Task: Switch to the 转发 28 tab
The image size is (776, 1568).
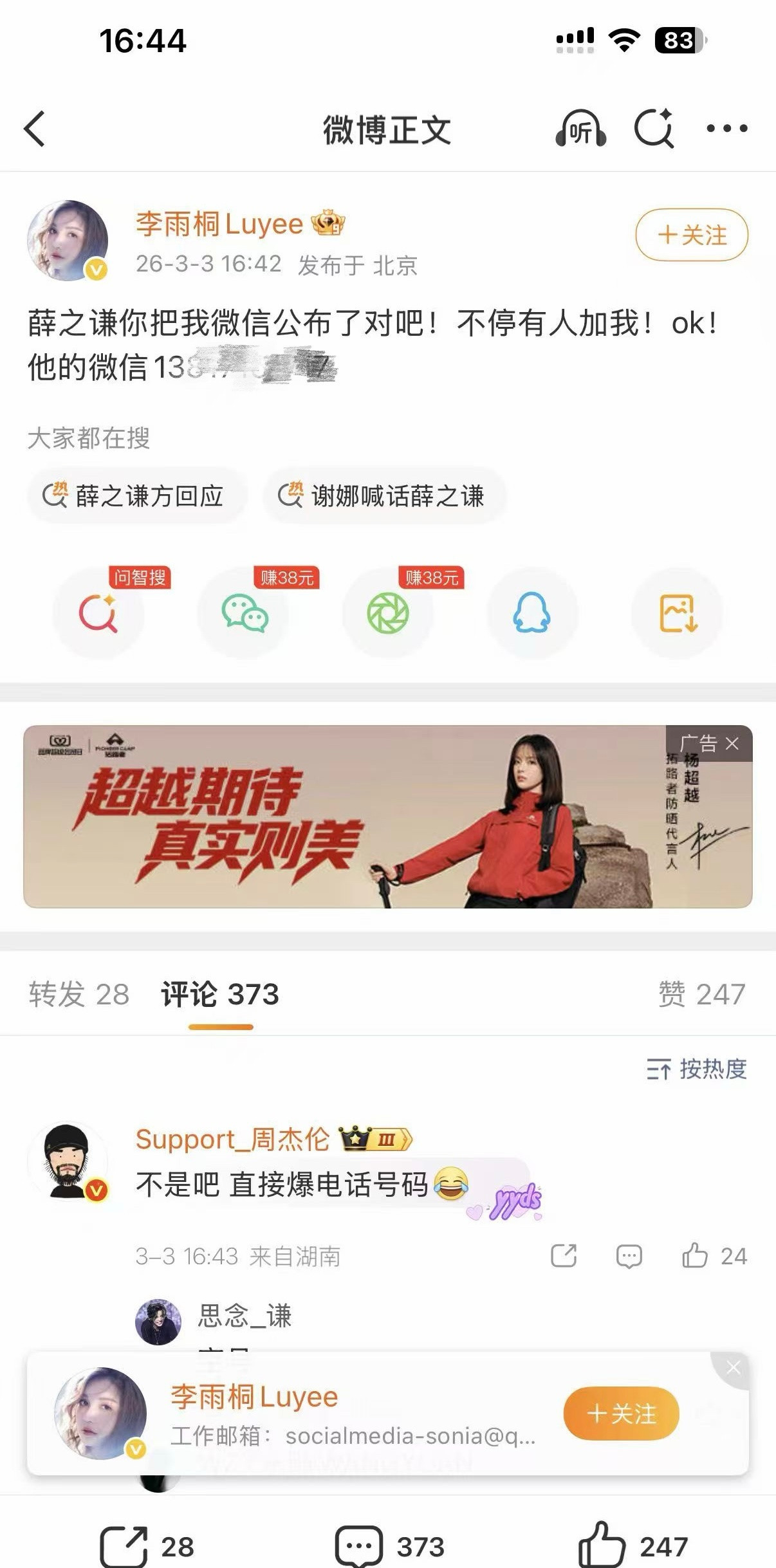Action: click(x=76, y=995)
